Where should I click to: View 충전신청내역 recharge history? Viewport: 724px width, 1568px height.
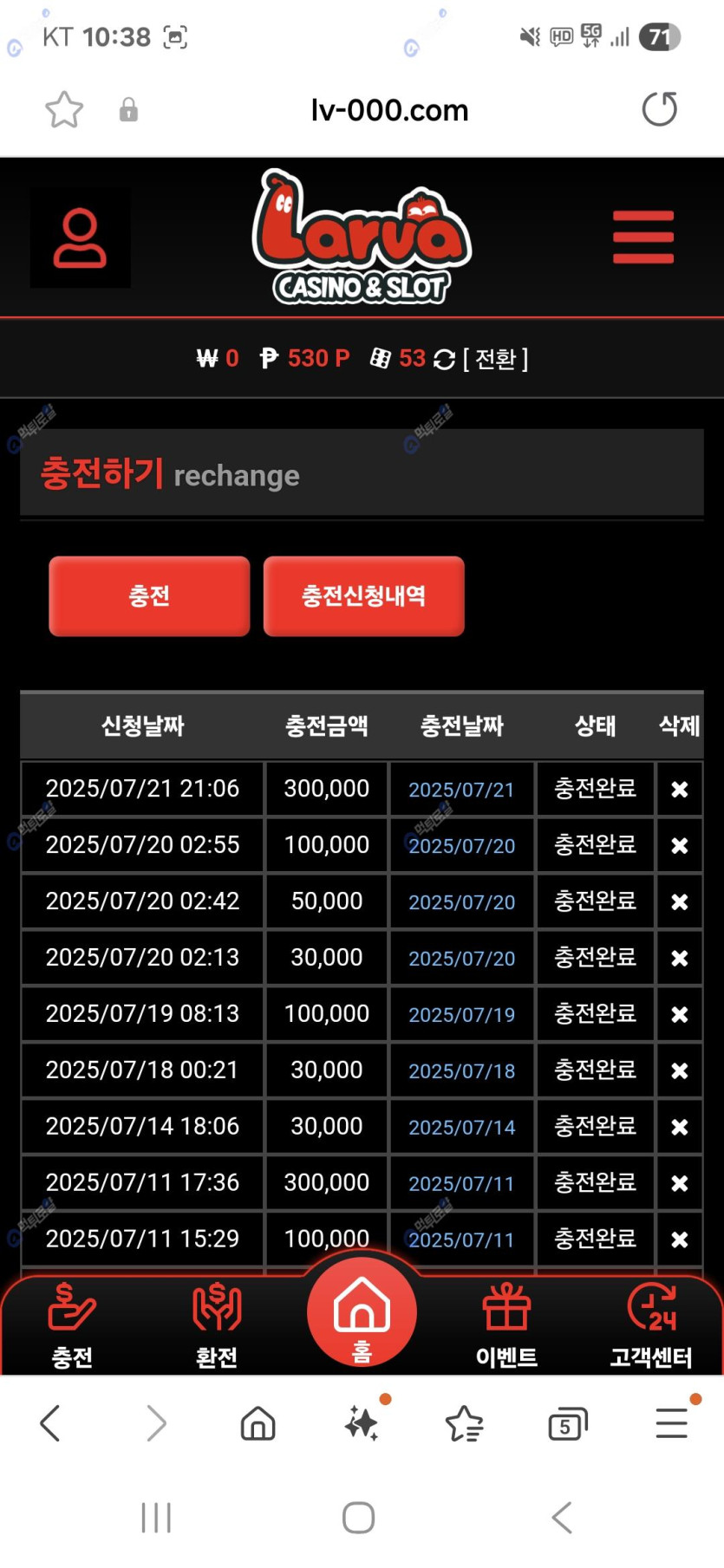[363, 596]
